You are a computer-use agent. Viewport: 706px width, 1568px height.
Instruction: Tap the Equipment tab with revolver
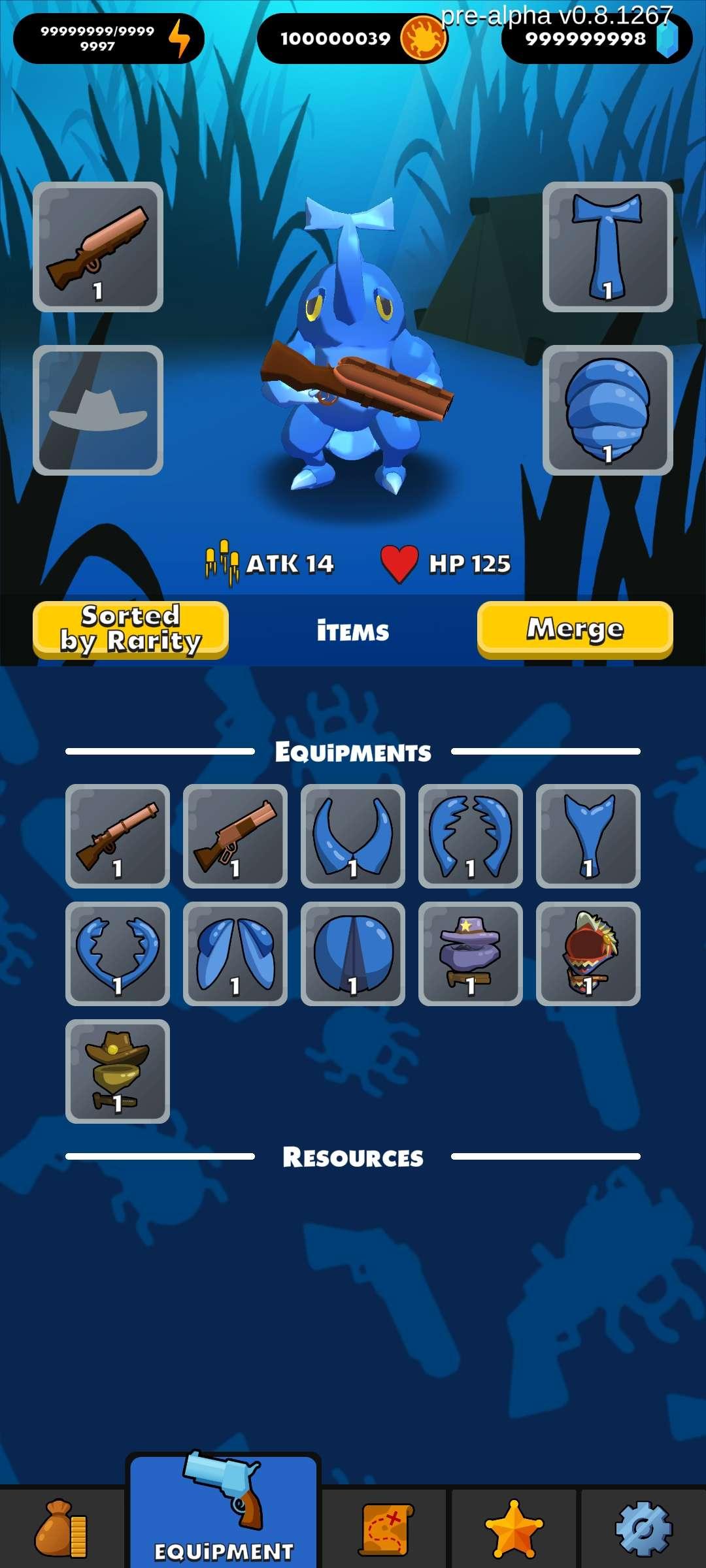224,1511
